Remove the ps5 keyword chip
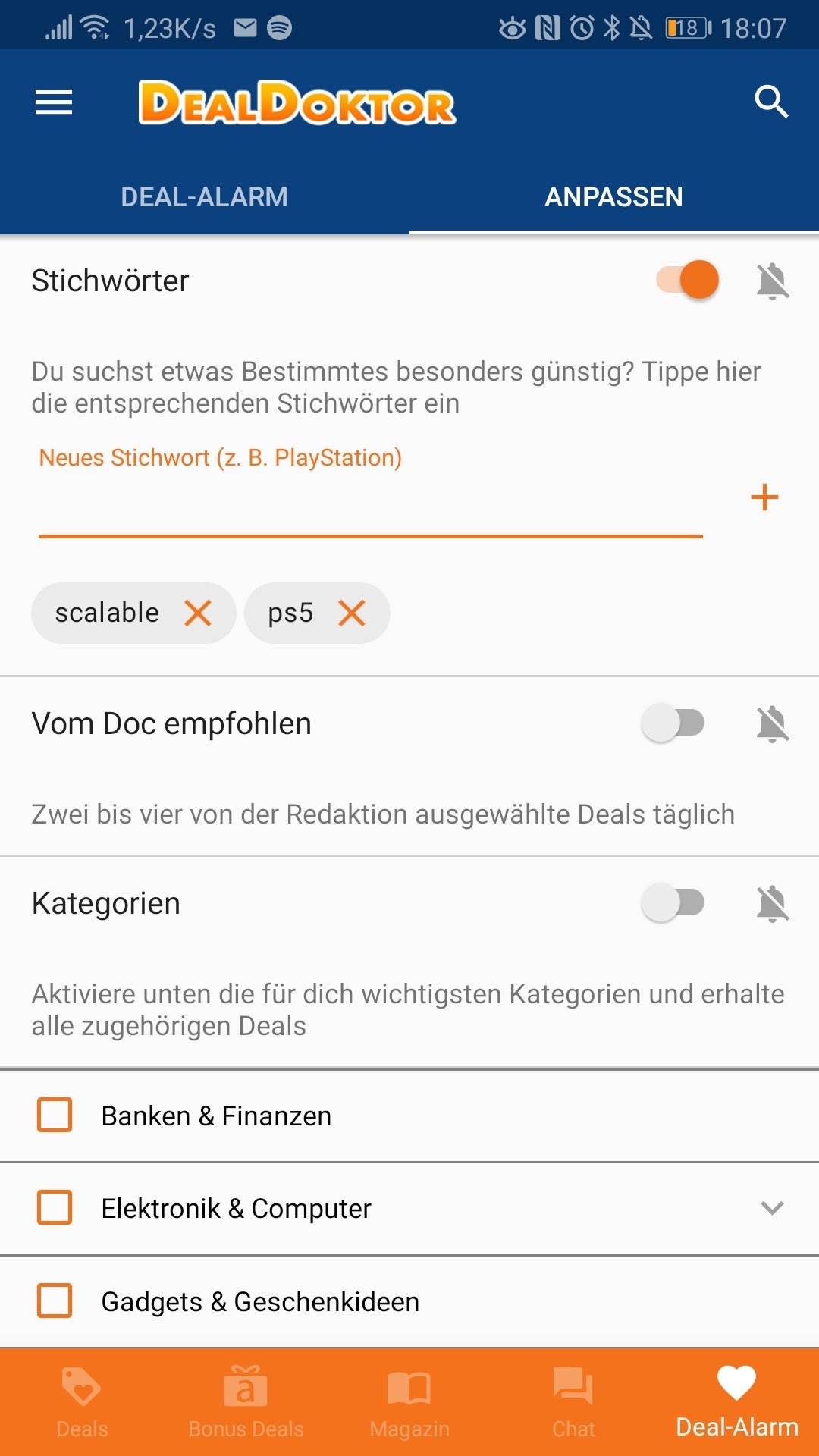Image resolution: width=819 pixels, height=1456 pixels. tap(352, 613)
